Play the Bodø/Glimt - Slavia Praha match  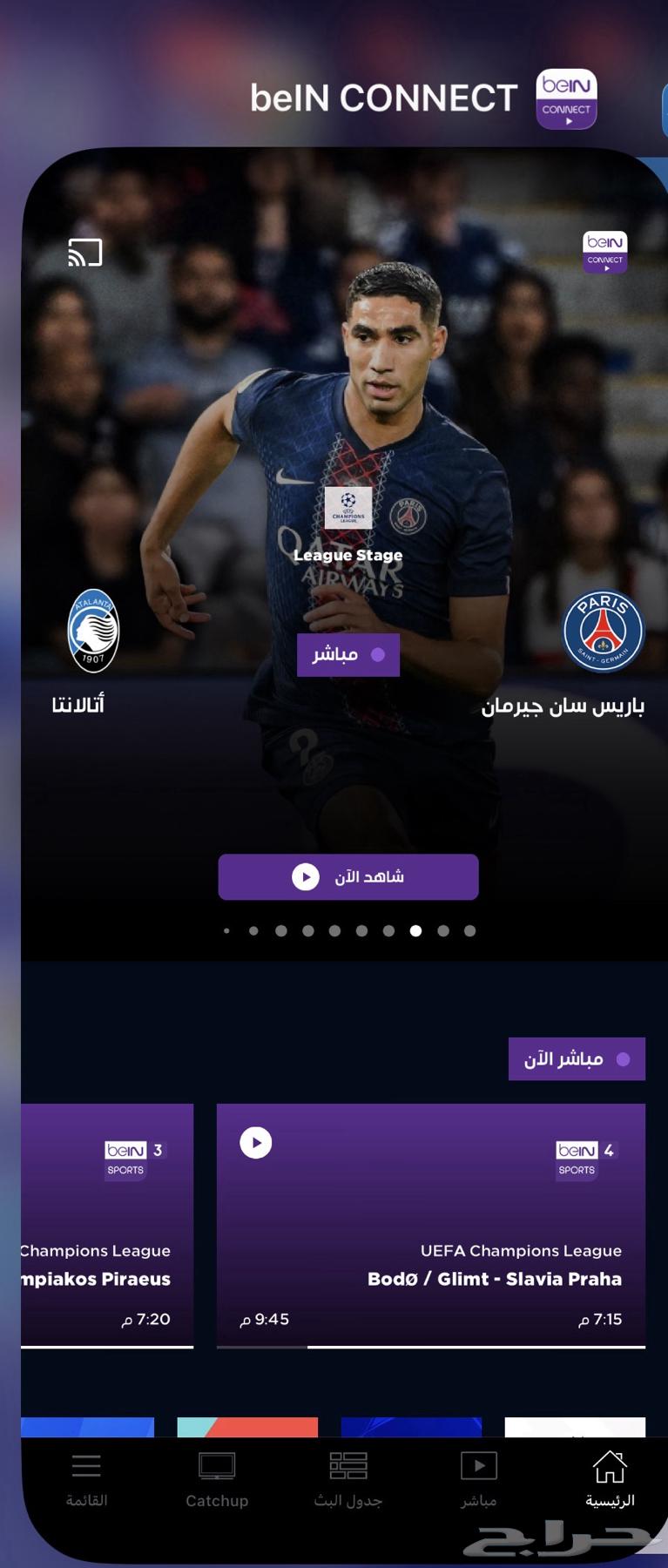pos(255,1143)
